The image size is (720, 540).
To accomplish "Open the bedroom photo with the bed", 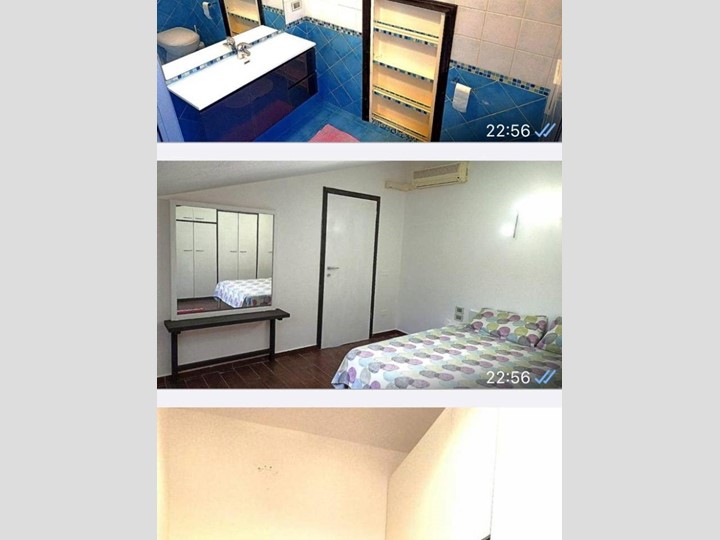I will click(359, 275).
